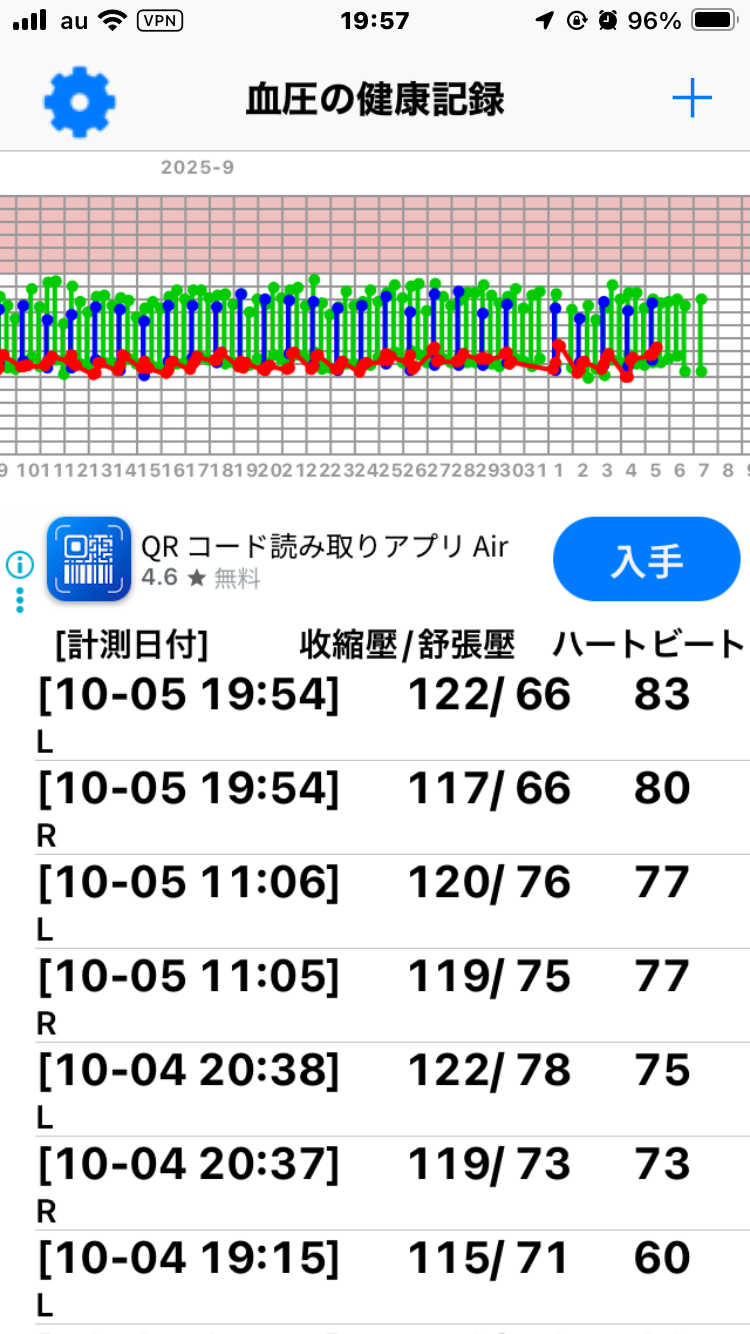Open the 10-05 11:06 record
Screen dimensions: 750x1334
click(375, 900)
